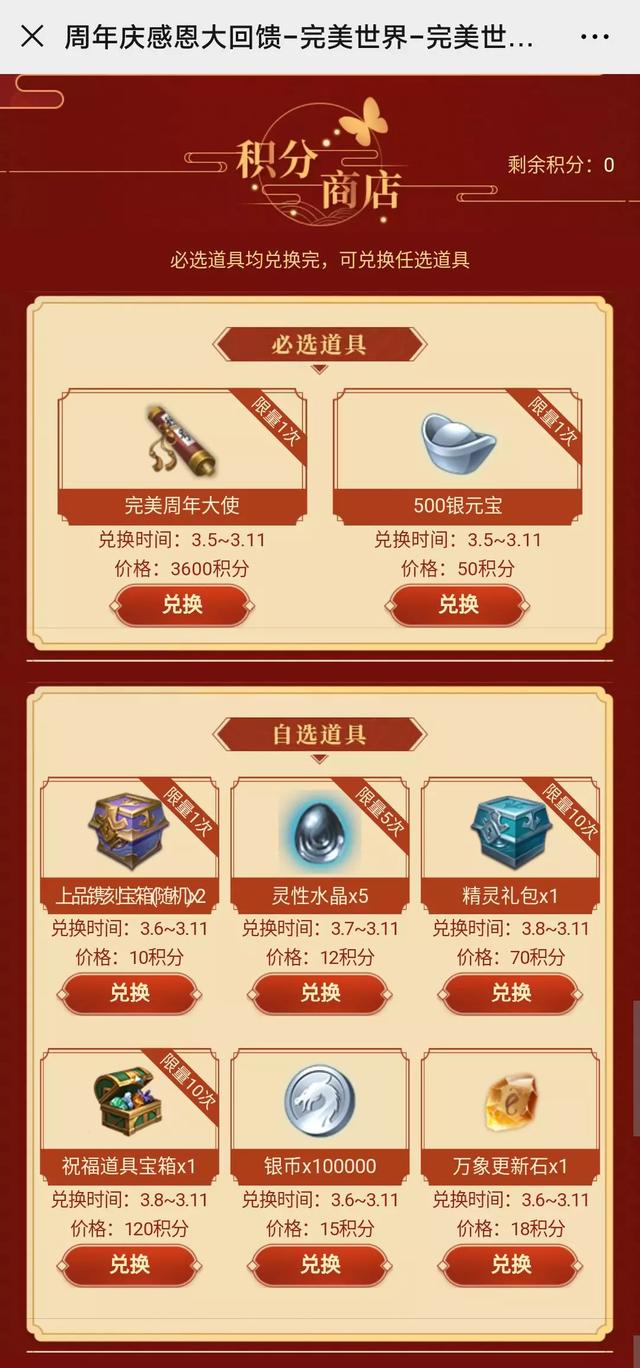Exchange points for 灵性水晶x5

pyautogui.click(x=320, y=993)
